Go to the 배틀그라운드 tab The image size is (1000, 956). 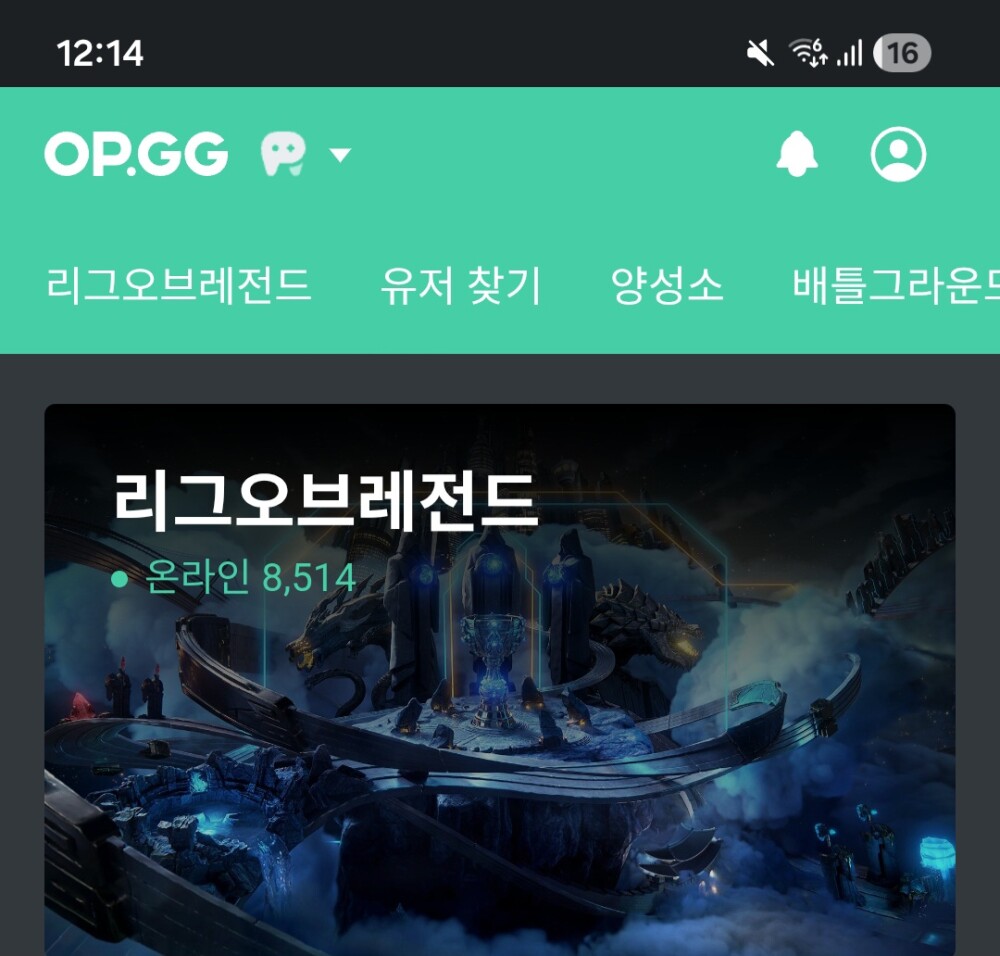[x=895, y=287]
